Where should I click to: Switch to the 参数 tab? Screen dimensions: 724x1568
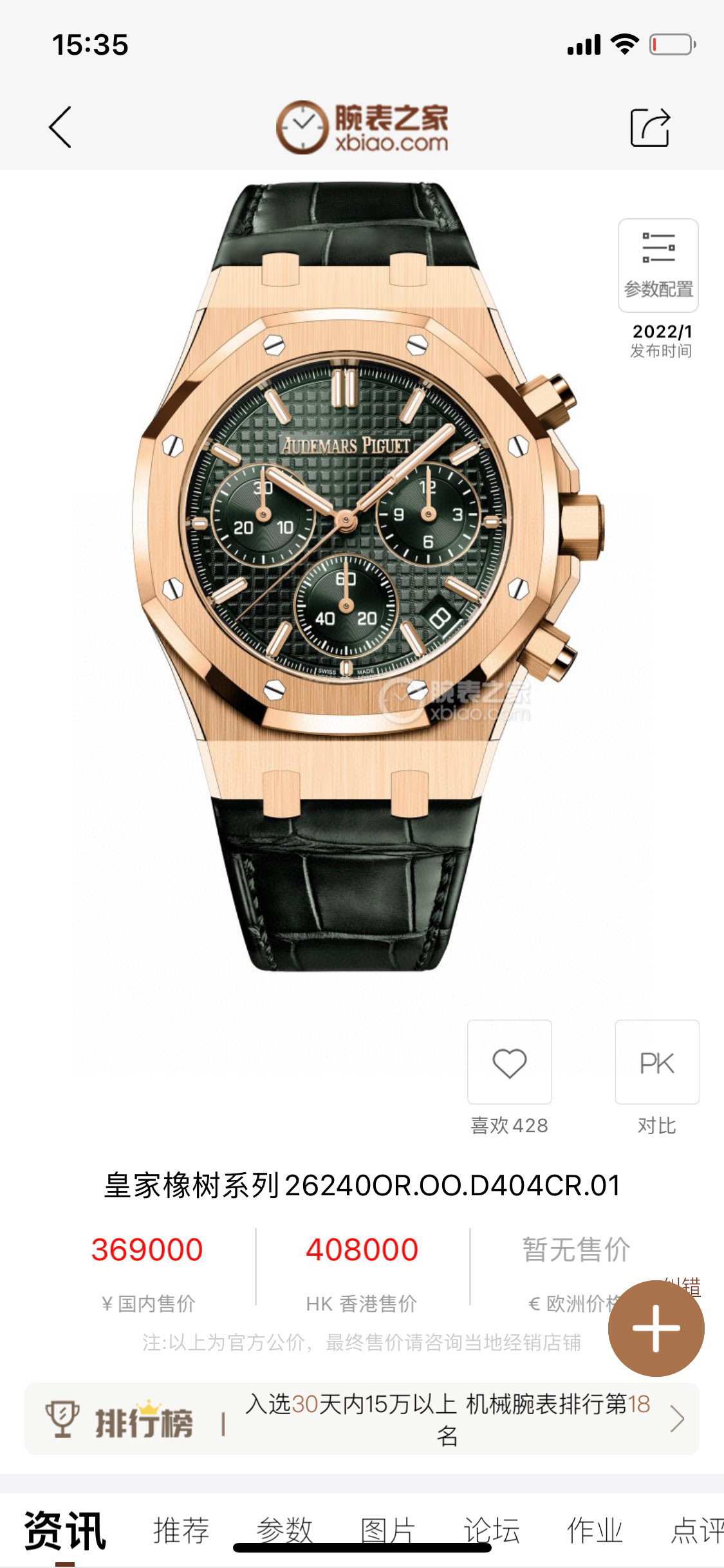coord(284,1529)
